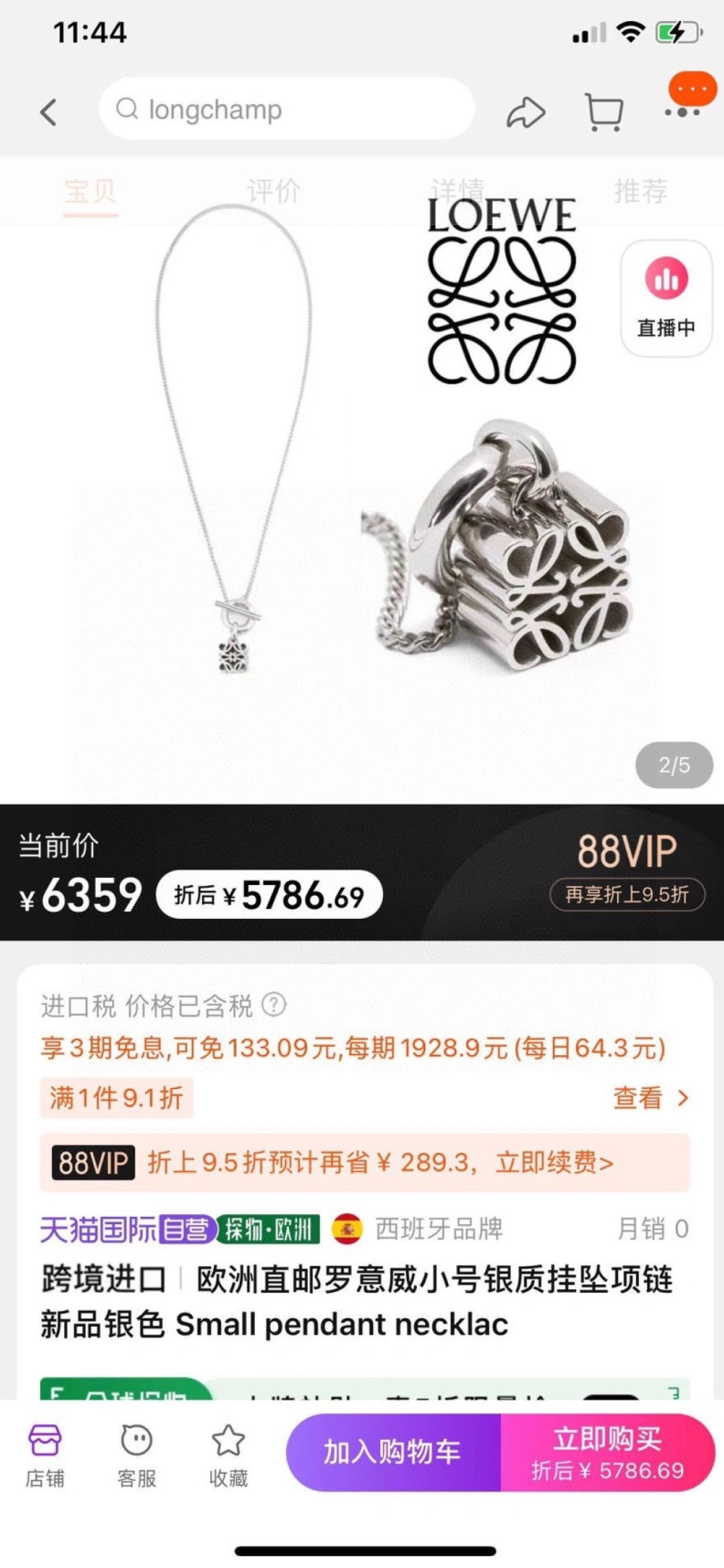Screen dimensions: 724x1568
Task: Add item to favorites with 收藏
Action: click(228, 1454)
